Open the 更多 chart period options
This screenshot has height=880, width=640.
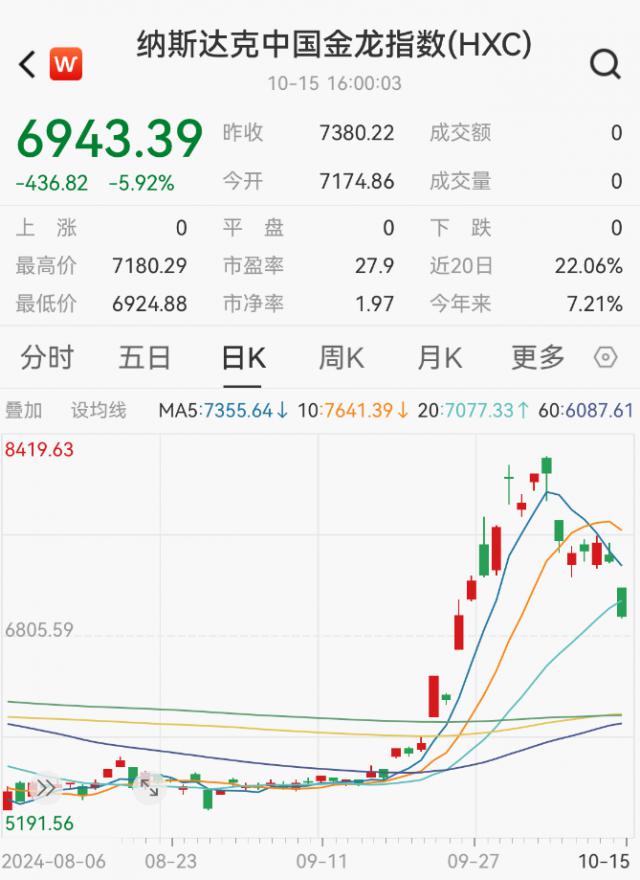(x=538, y=358)
